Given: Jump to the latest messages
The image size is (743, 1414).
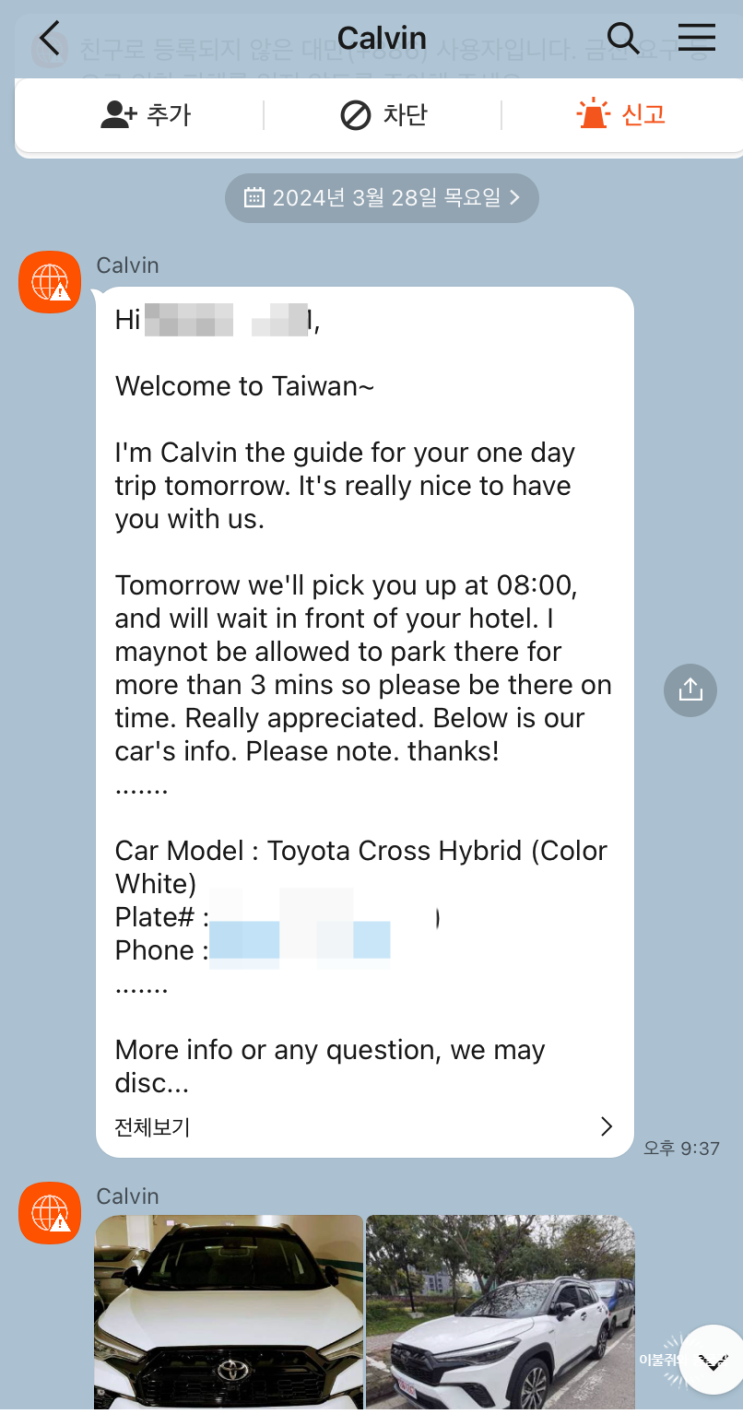Looking at the screenshot, I should point(712,1360).
